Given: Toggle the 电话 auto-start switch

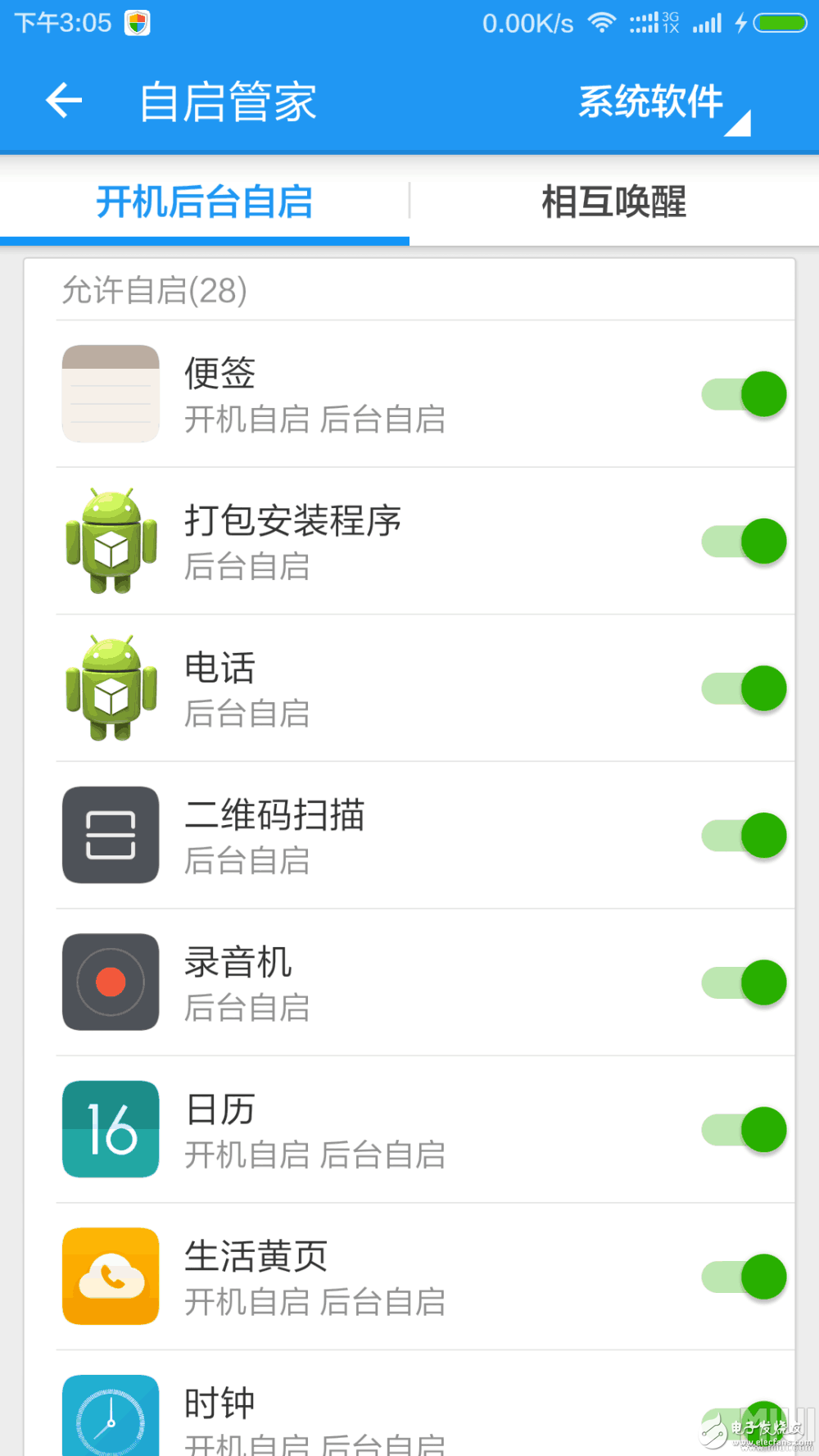Looking at the screenshot, I should (744, 688).
